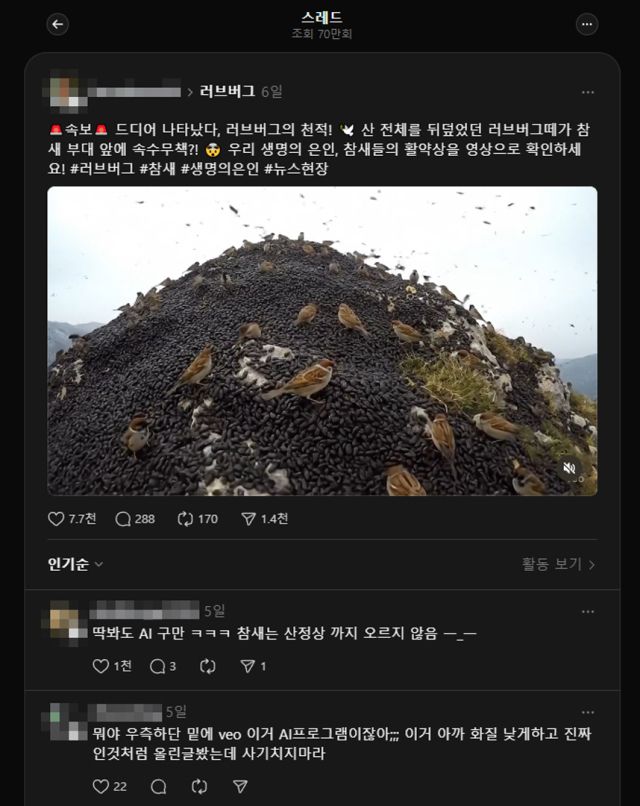This screenshot has height=806, width=640.
Task: Open the 러브버그 topic tag
Action: (x=227, y=92)
